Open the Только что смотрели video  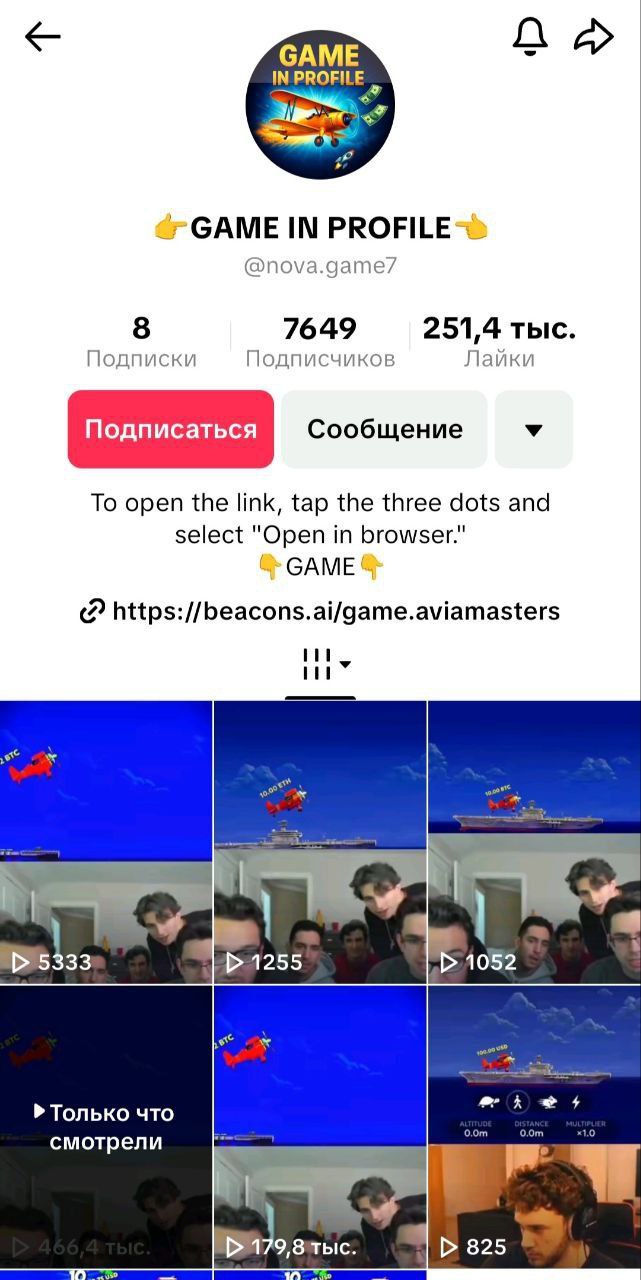tap(106, 1126)
